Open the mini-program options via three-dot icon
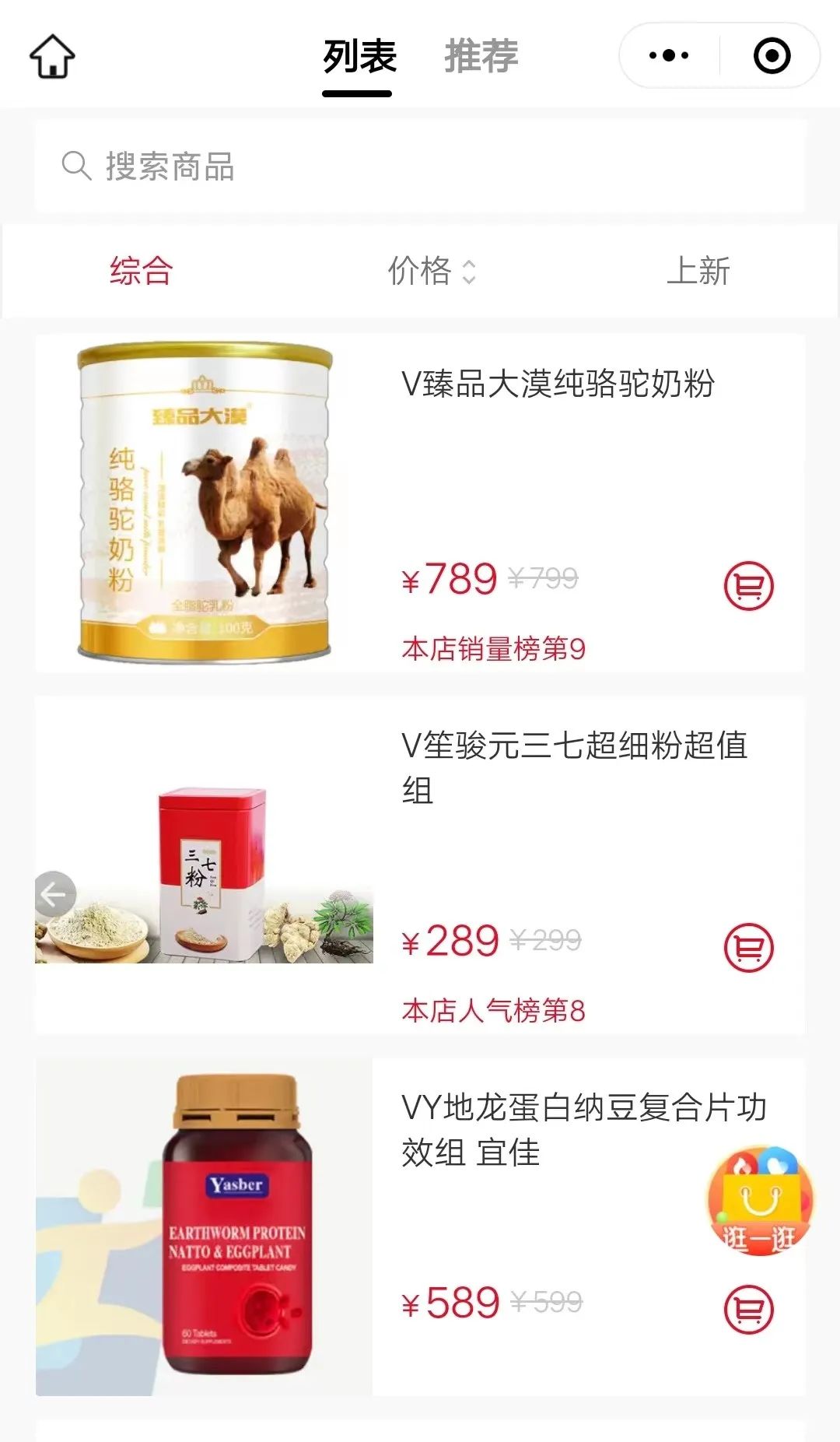 [x=670, y=54]
